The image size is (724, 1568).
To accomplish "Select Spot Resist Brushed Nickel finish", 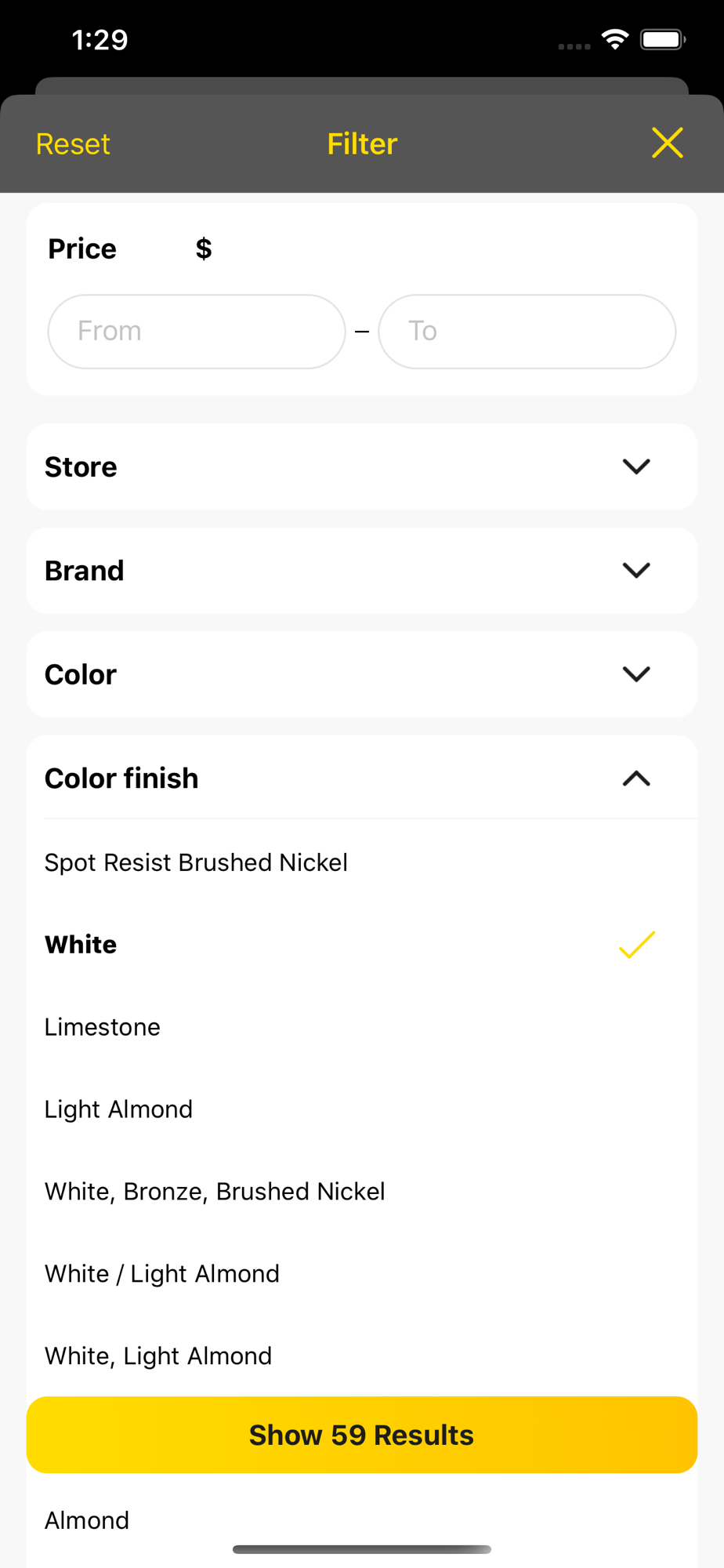I will point(362,862).
